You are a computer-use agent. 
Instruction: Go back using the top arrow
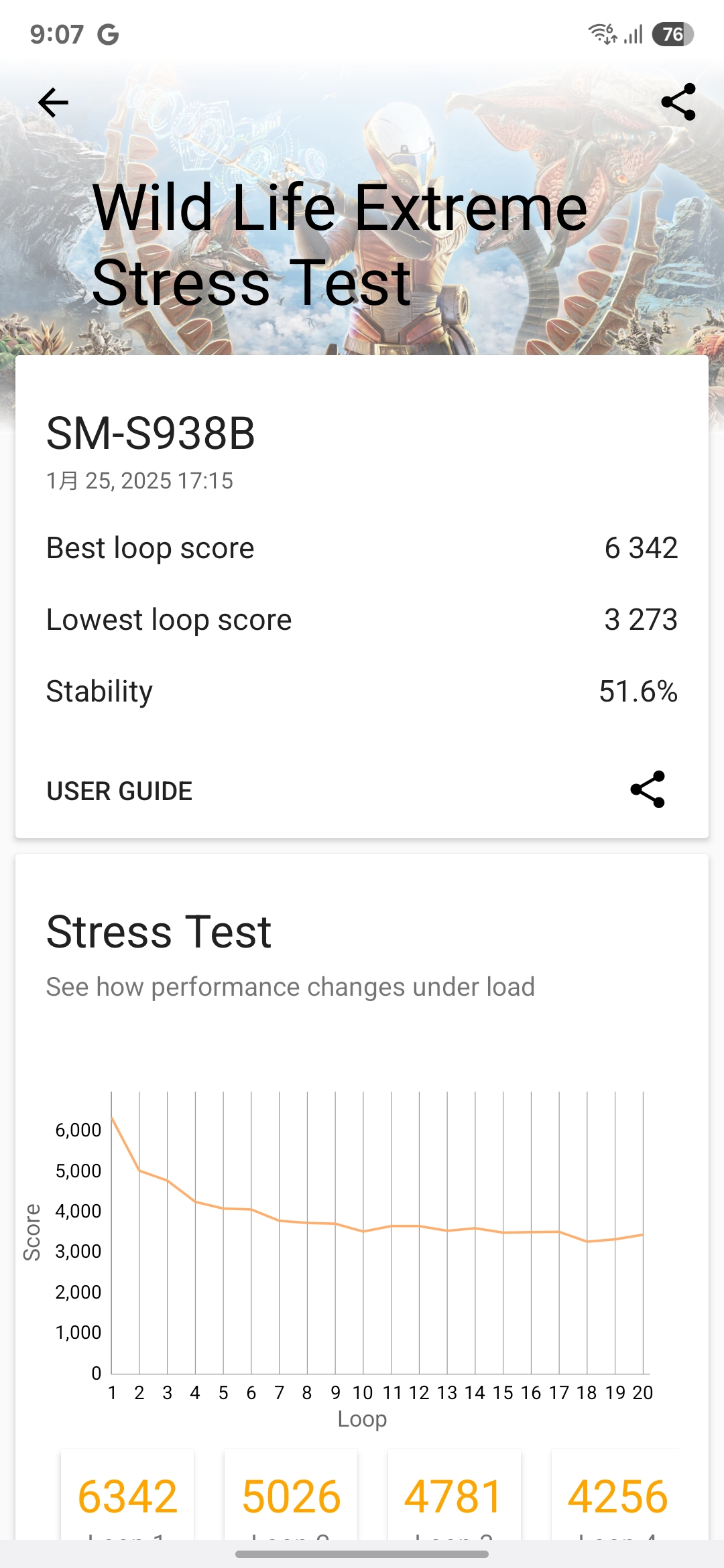coord(54,103)
